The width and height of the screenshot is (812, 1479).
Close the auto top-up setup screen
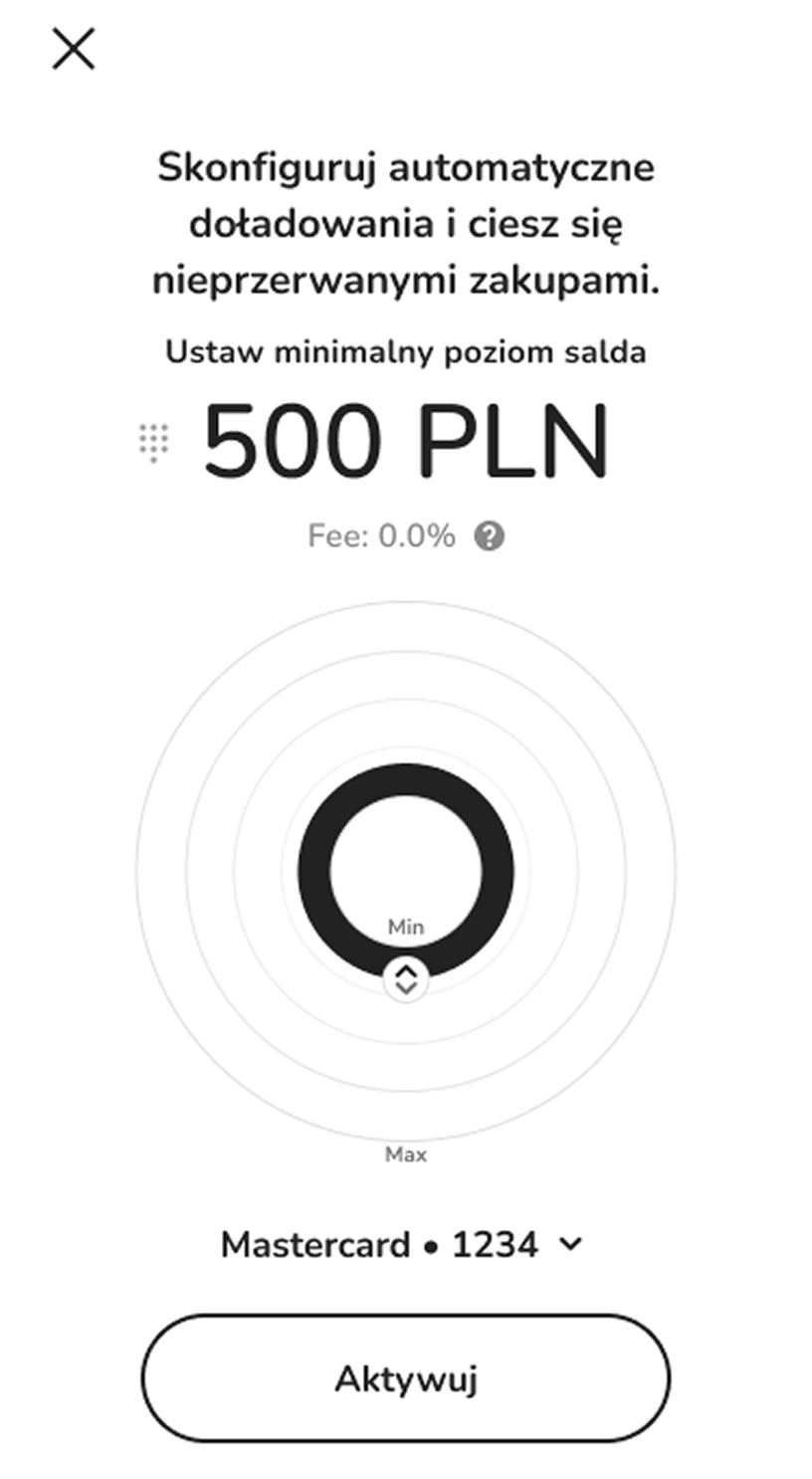pos(74,49)
